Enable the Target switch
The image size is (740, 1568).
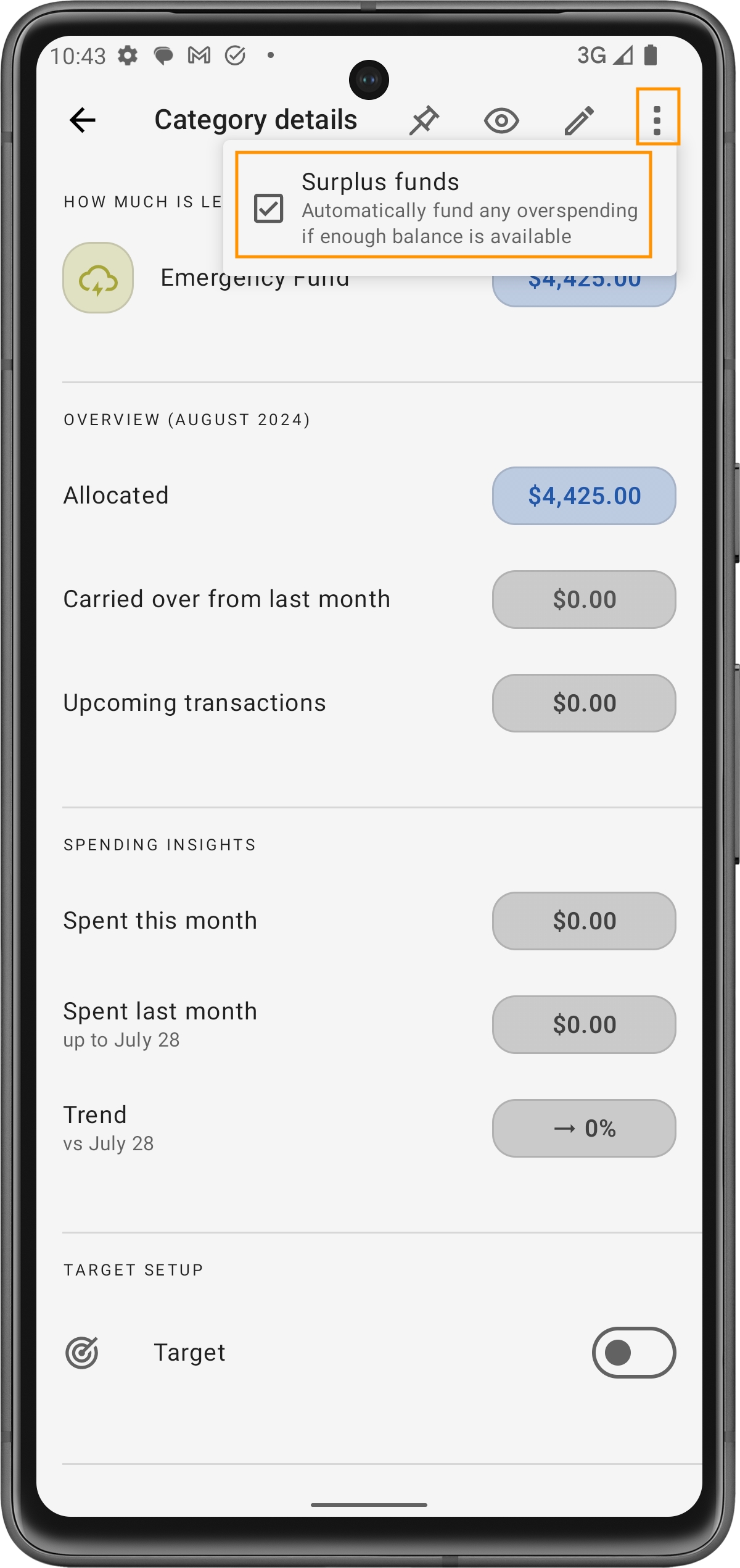pyautogui.click(x=633, y=1352)
